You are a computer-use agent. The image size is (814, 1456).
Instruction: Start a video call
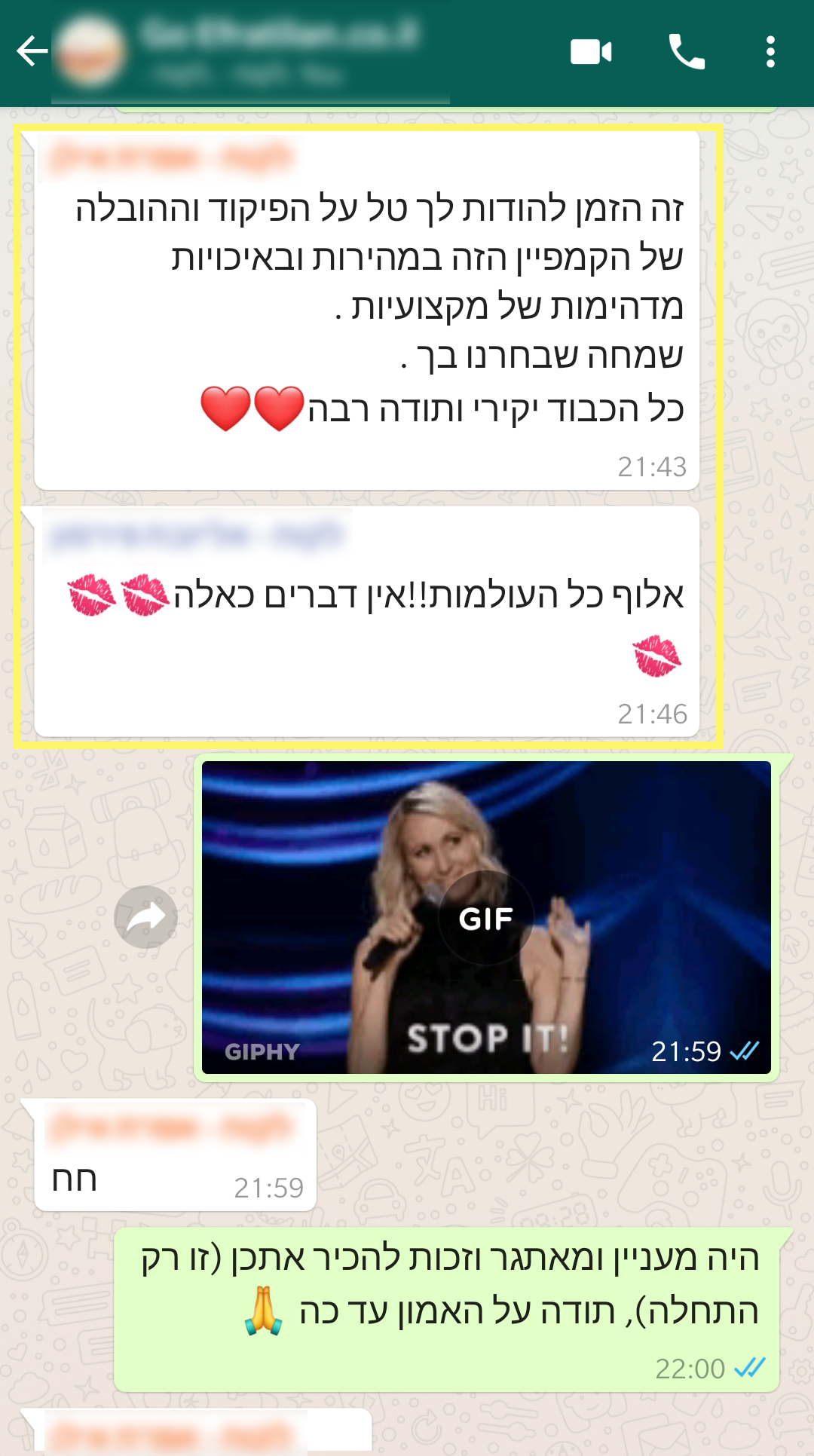click(591, 52)
